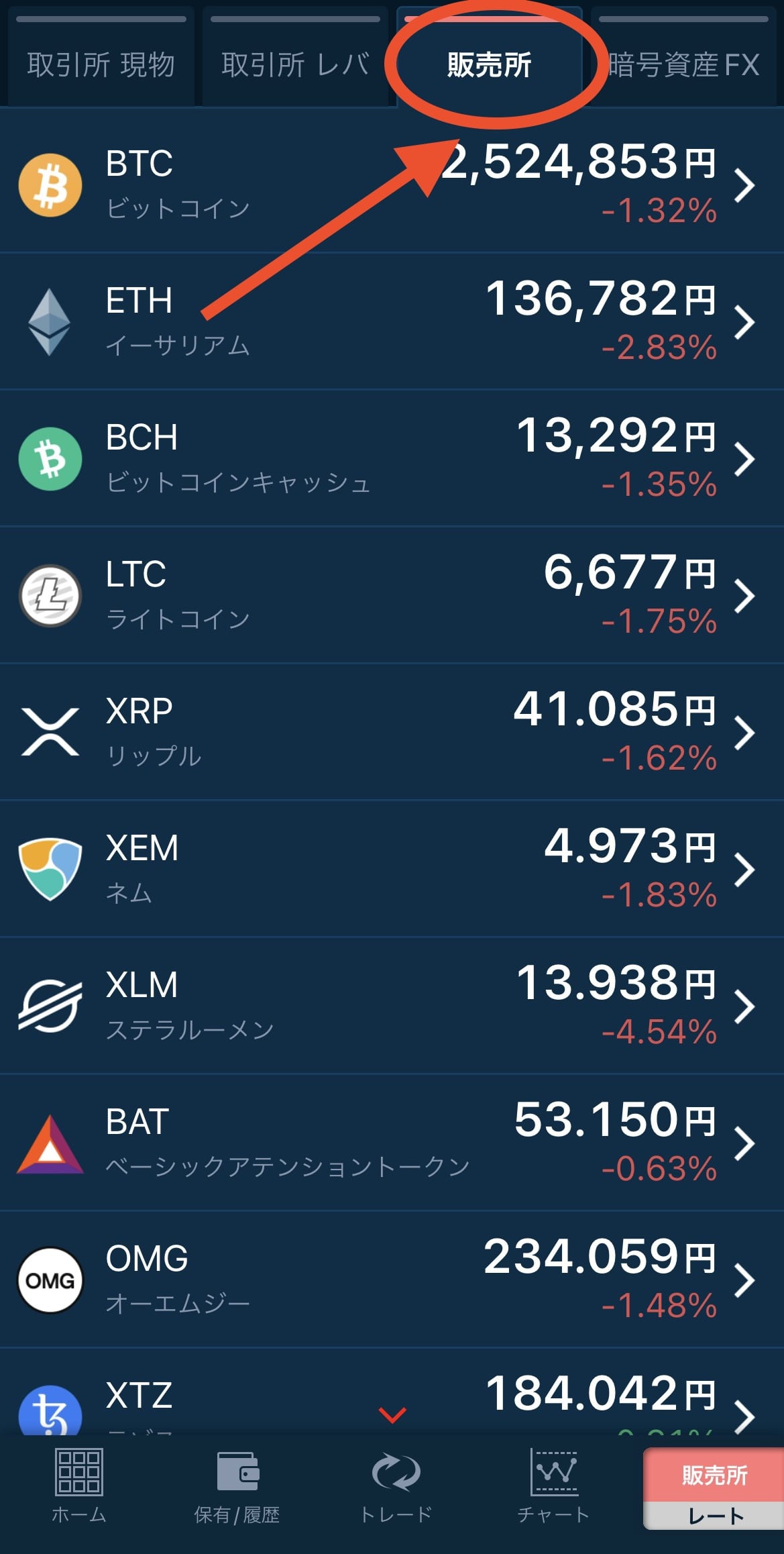Open 保有/履歴 in bottom navigation

(x=237, y=1486)
